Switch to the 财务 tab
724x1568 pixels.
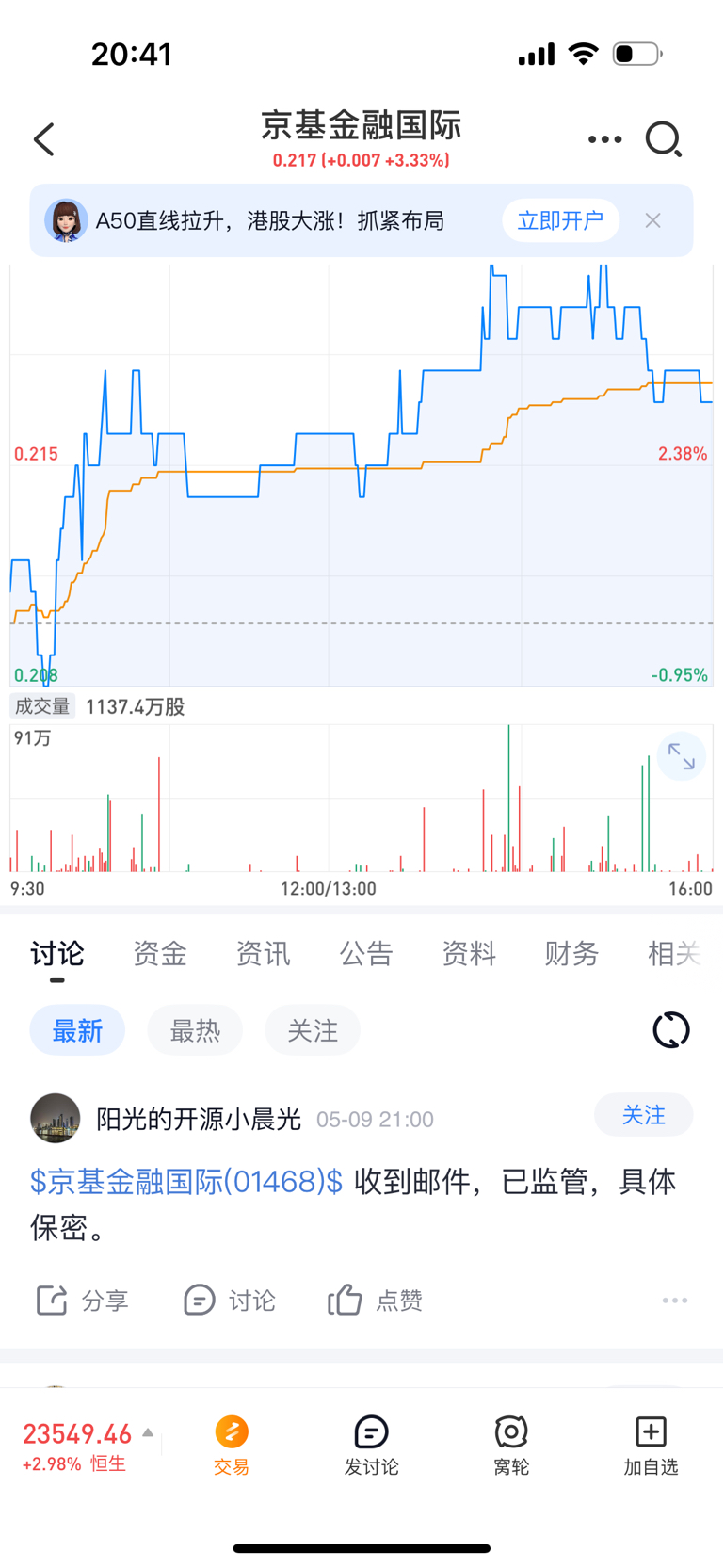pyautogui.click(x=571, y=954)
